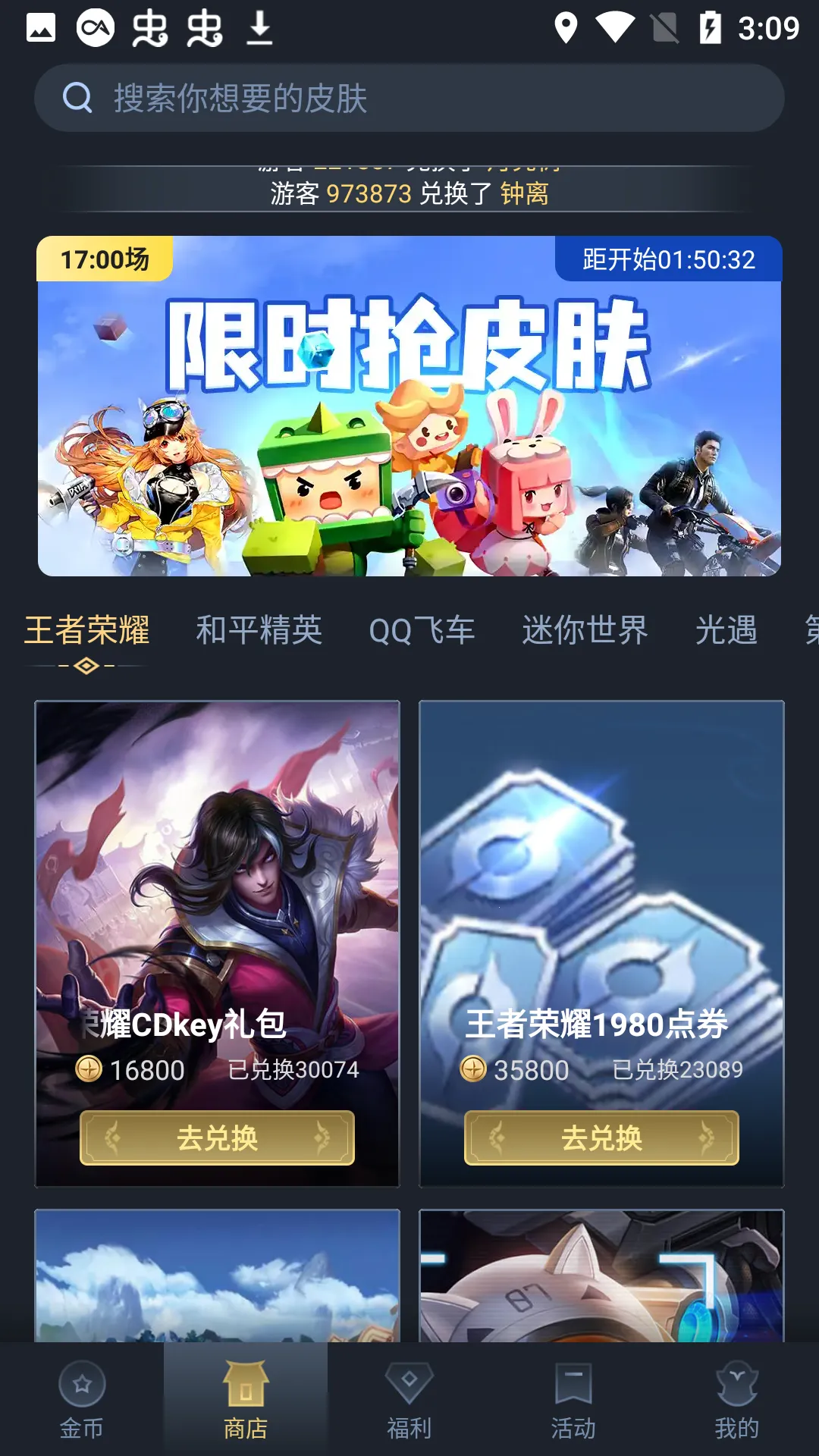The image size is (819, 1456).
Task: Select the 王者荣耀 game tab
Action: pyautogui.click(x=87, y=631)
